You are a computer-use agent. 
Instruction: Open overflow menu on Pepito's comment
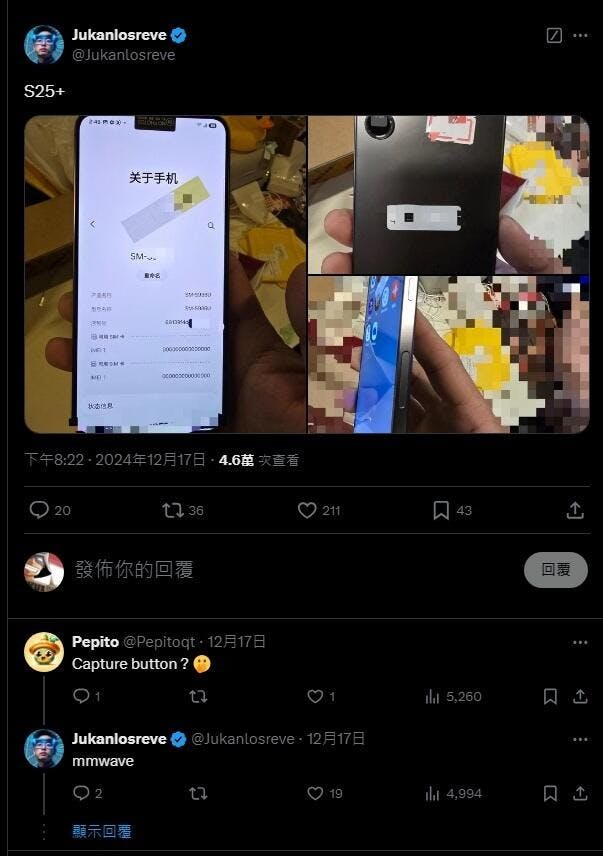click(580, 642)
